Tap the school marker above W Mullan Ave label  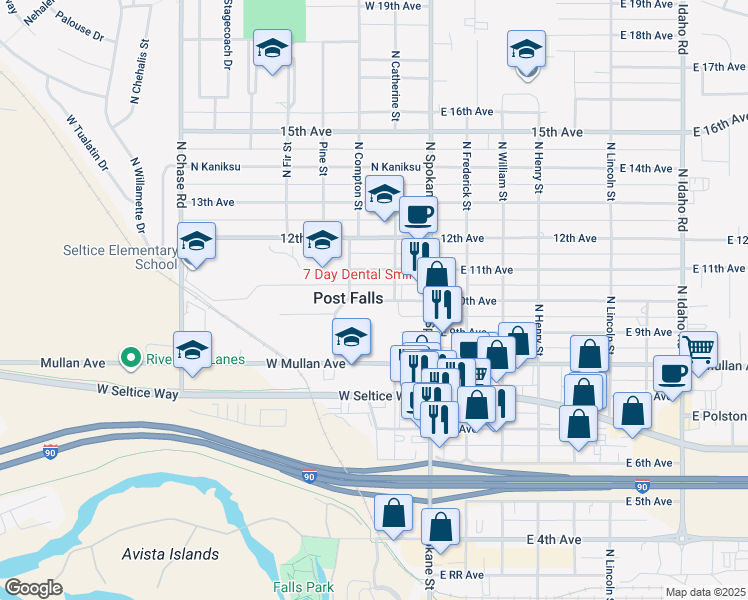point(352,338)
